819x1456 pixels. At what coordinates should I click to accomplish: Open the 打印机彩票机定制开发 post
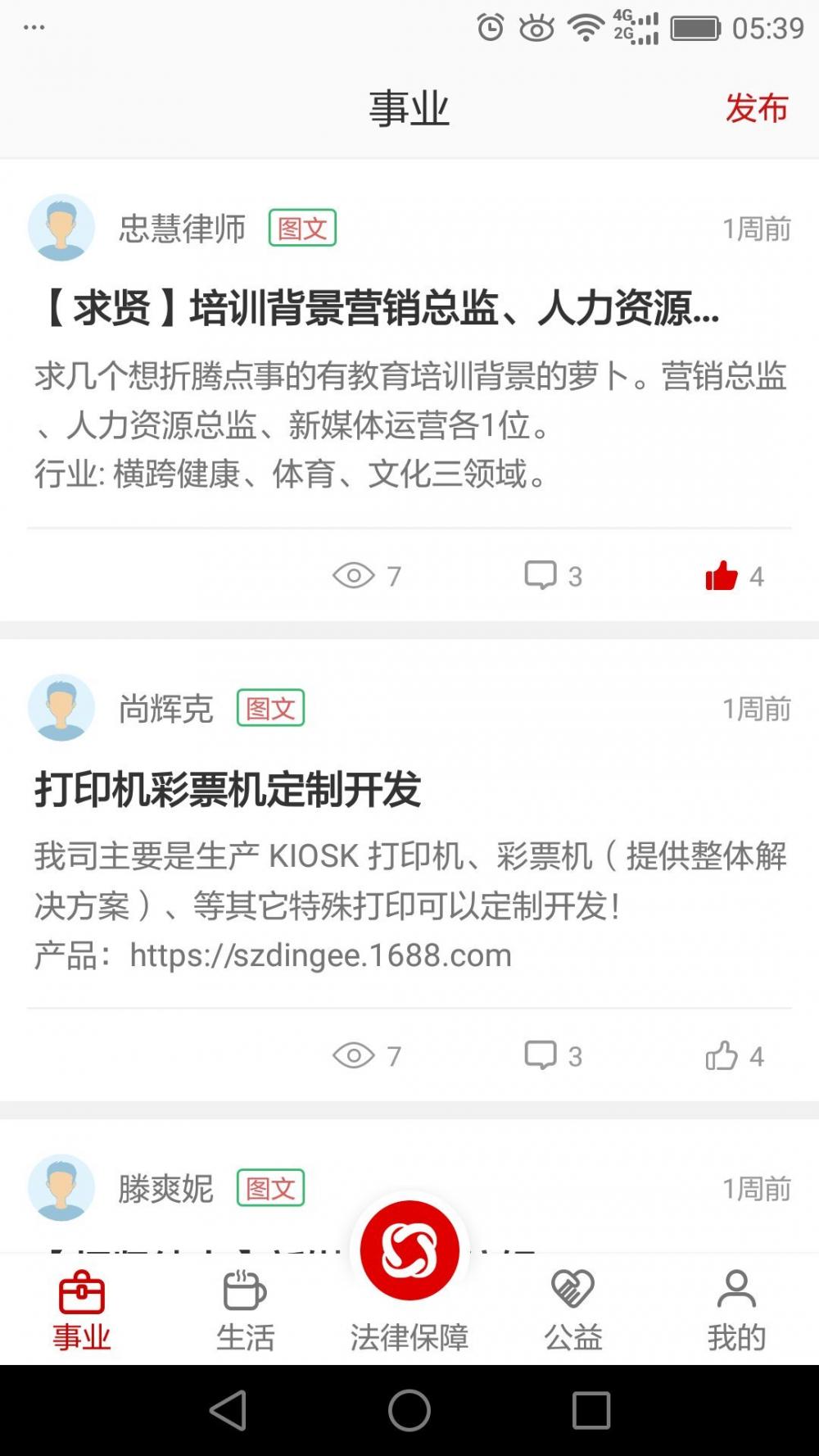pos(228,790)
